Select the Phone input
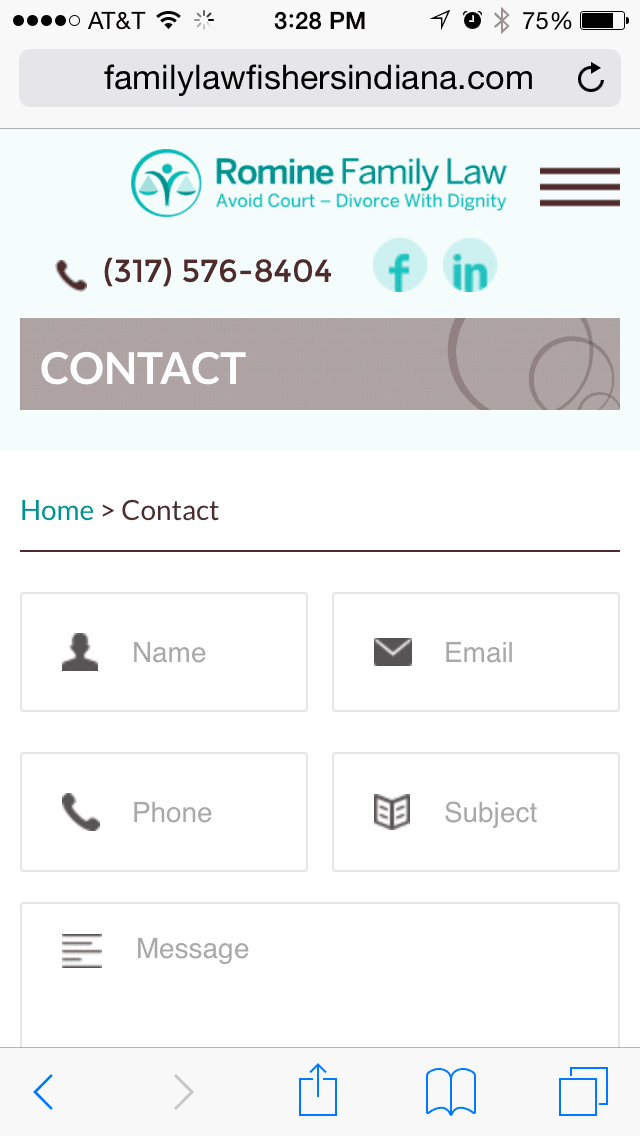640x1136 pixels. [x=164, y=812]
